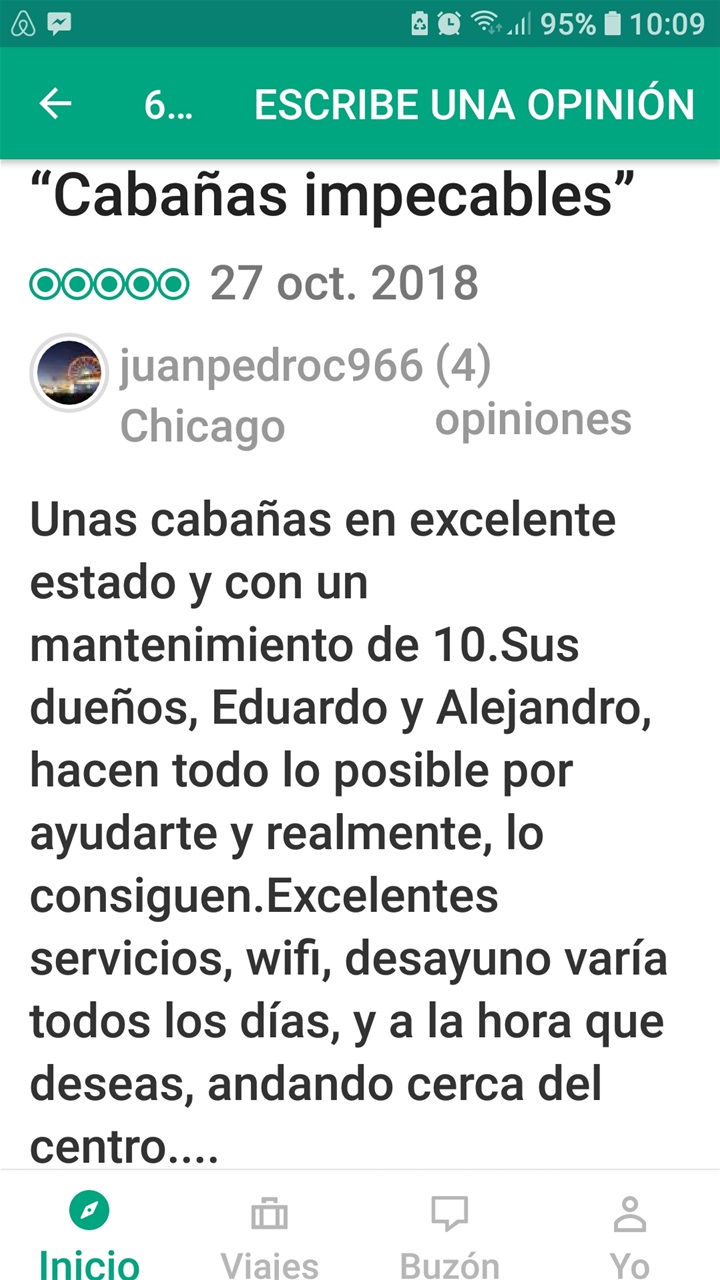Tap ESCRIBE UNA OPINIÓN to write a review
The image size is (720, 1280).
pyautogui.click(x=474, y=104)
